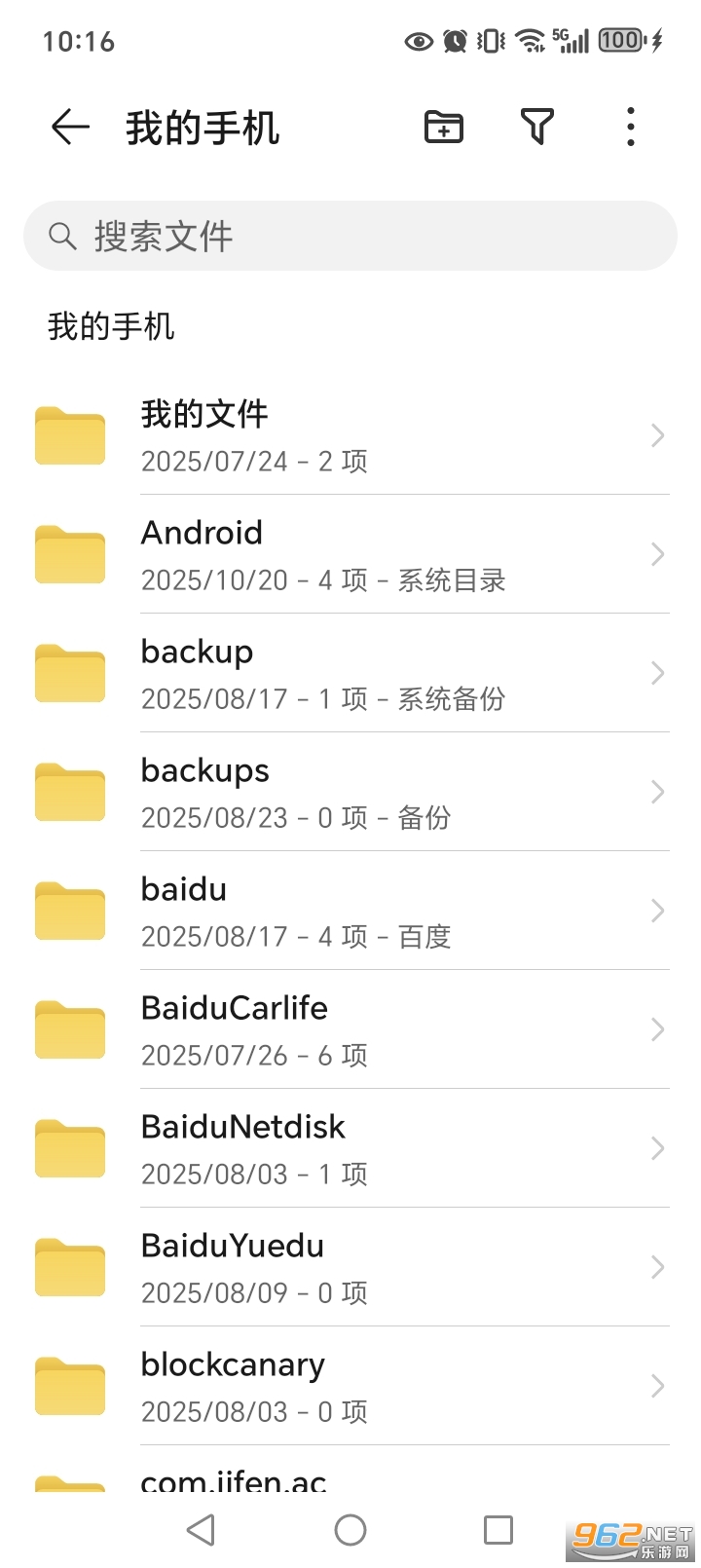Click the search magnifier icon

point(61,236)
